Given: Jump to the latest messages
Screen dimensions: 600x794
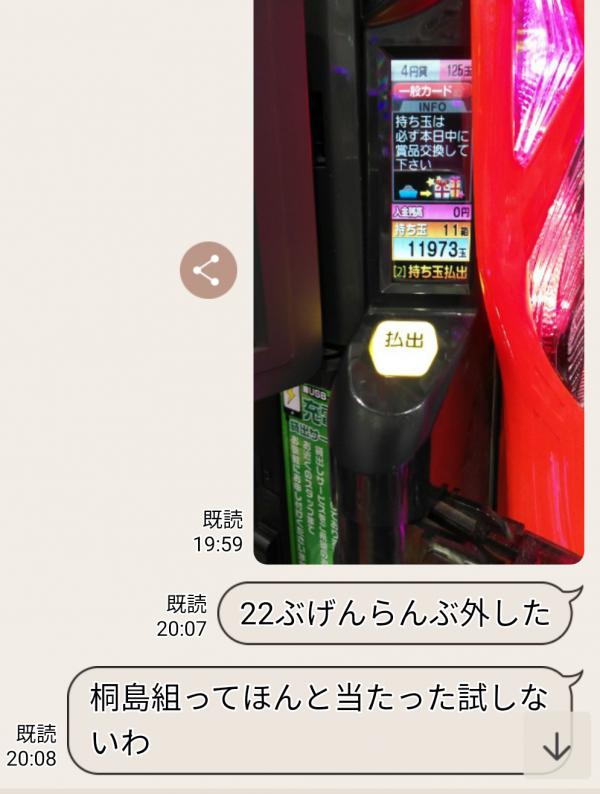Looking at the screenshot, I should point(556,746).
